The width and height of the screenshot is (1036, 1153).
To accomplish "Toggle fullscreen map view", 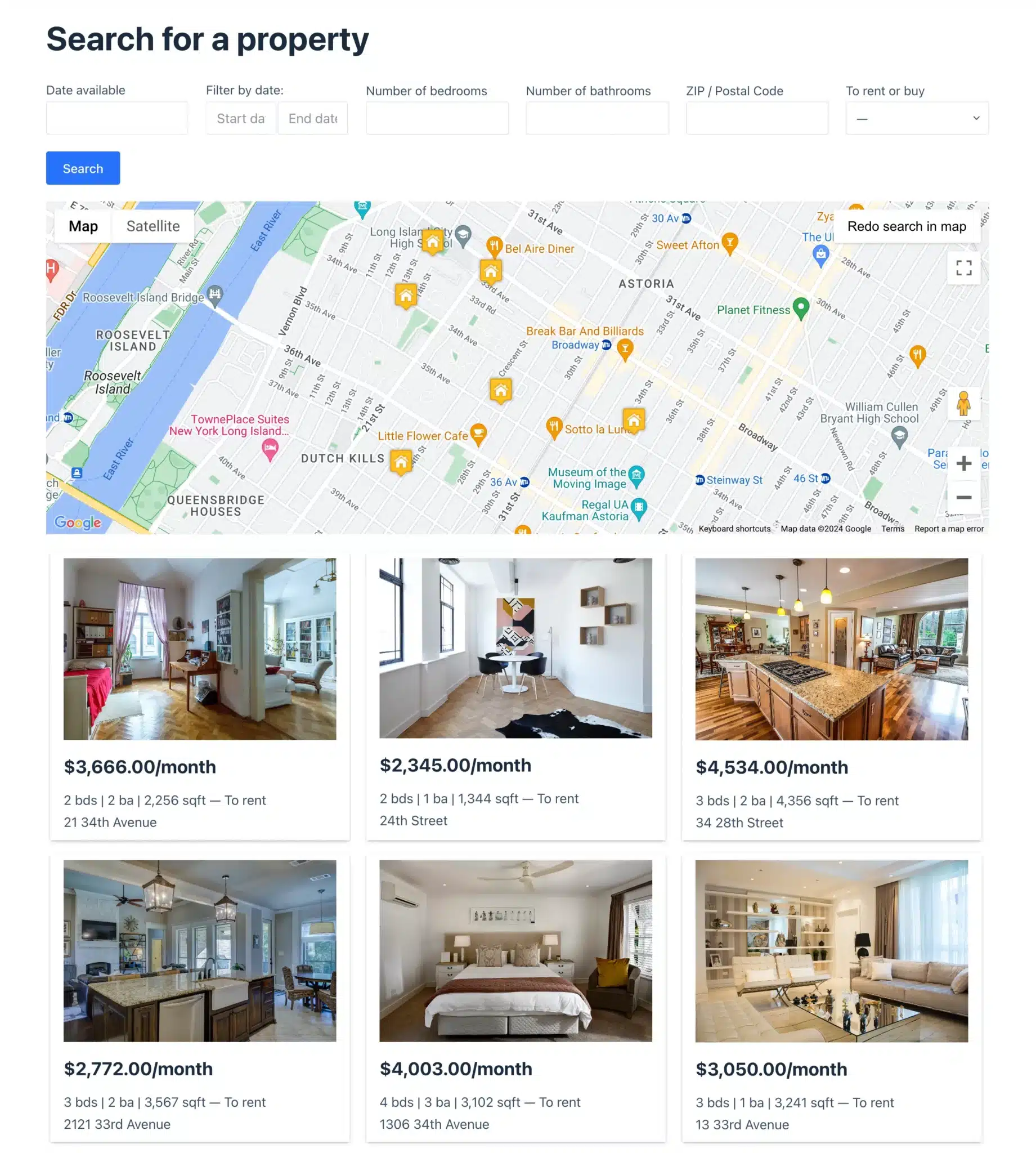I will [963, 267].
